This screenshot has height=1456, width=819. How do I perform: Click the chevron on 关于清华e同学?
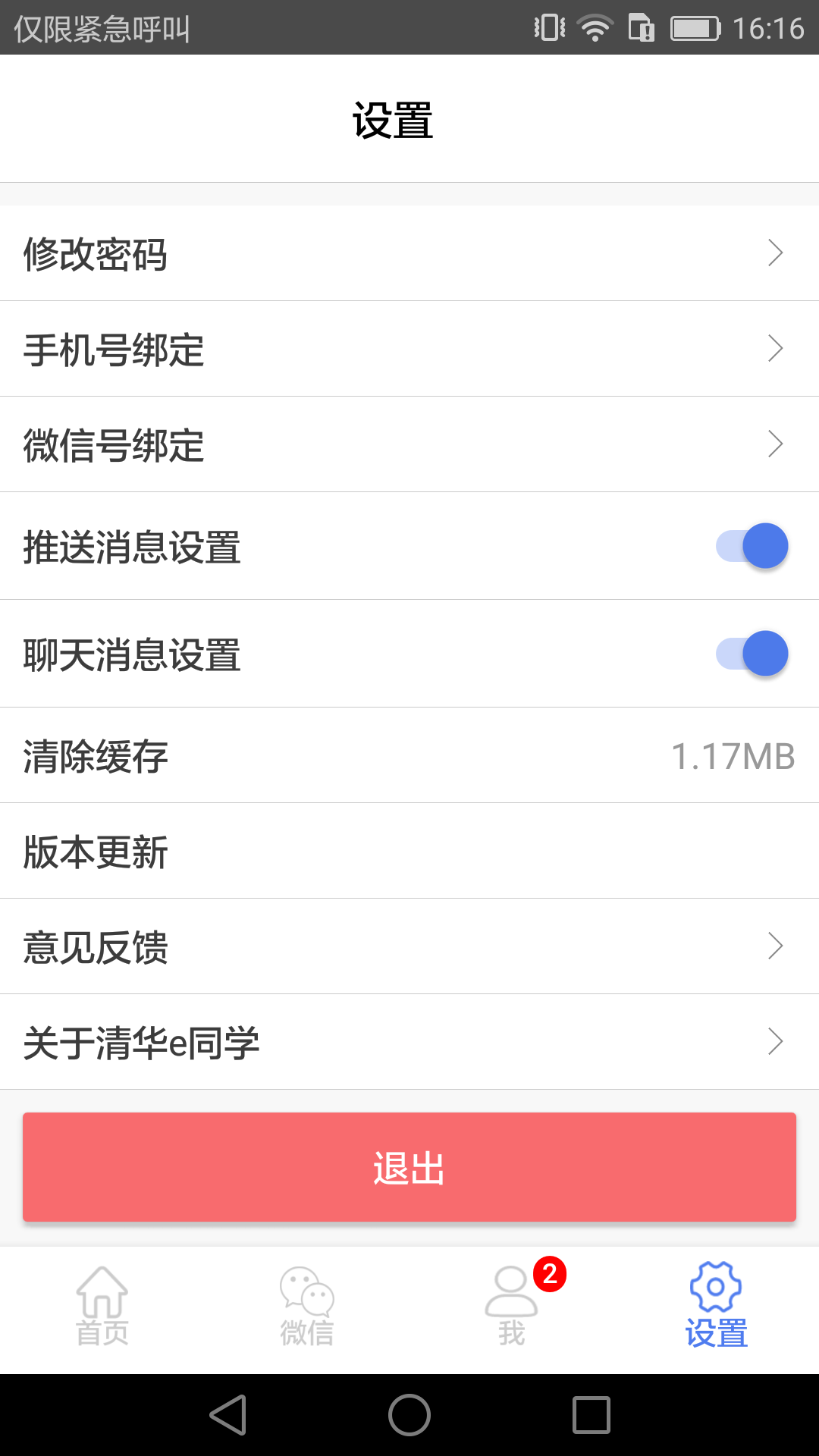coord(775,1042)
